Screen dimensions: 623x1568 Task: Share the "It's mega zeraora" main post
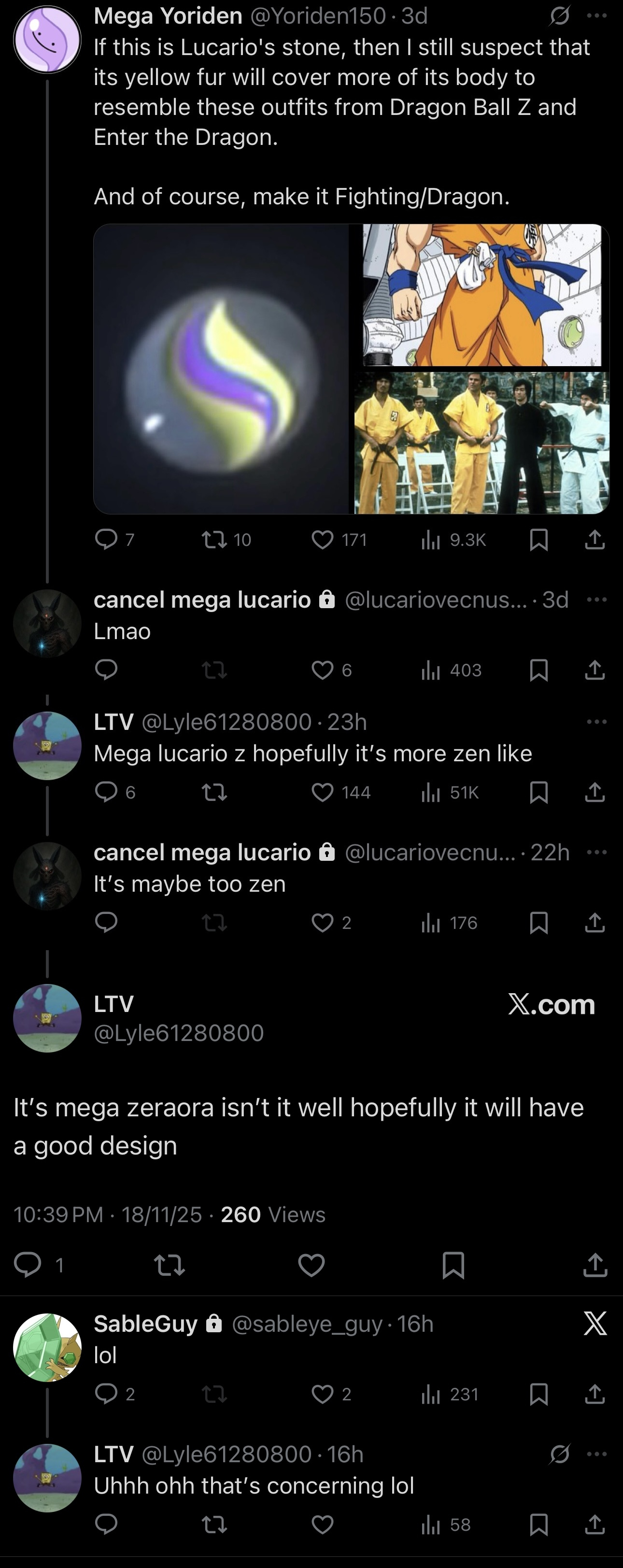[x=595, y=1266]
